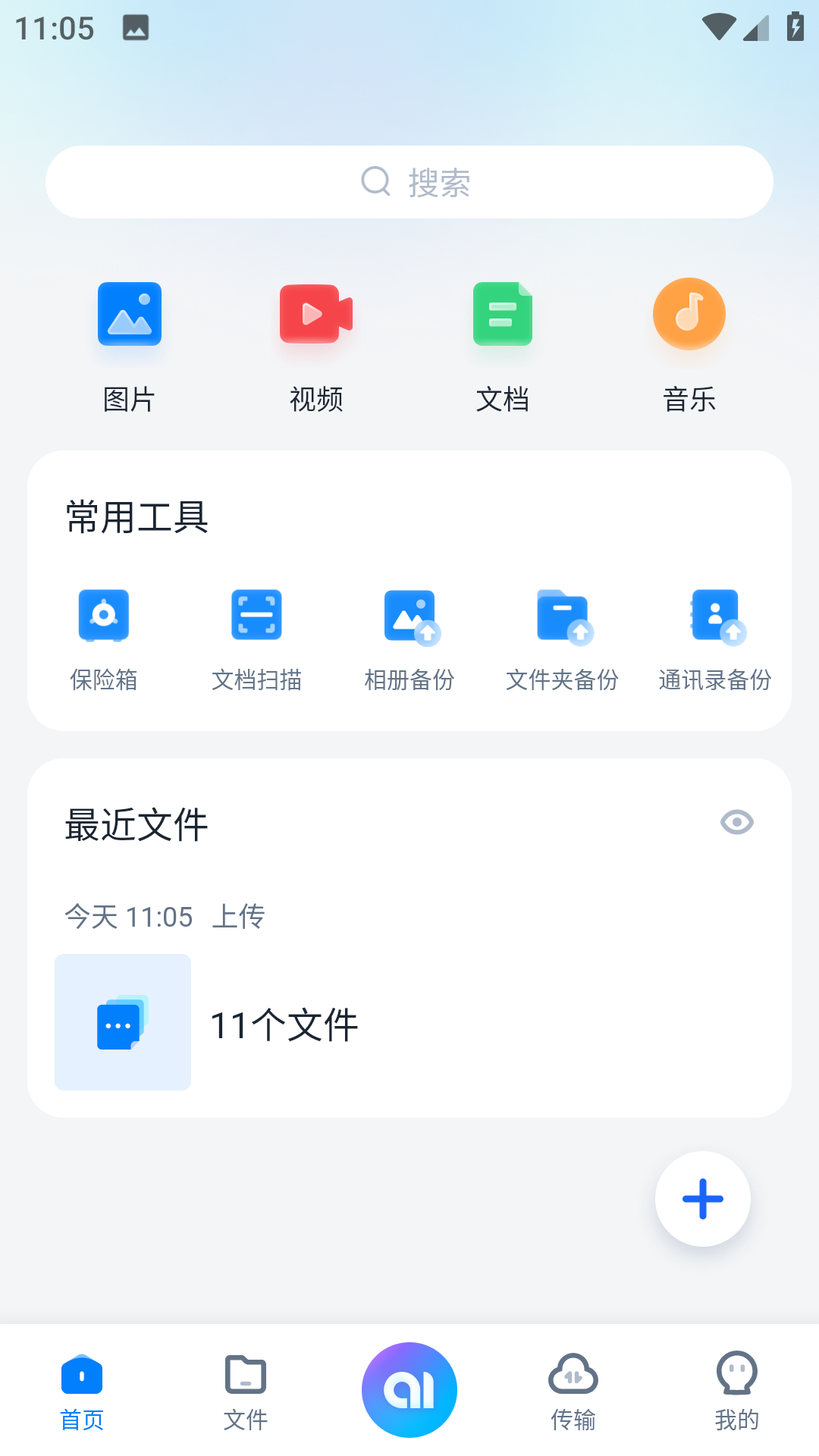Open the 图片 category

click(x=130, y=343)
